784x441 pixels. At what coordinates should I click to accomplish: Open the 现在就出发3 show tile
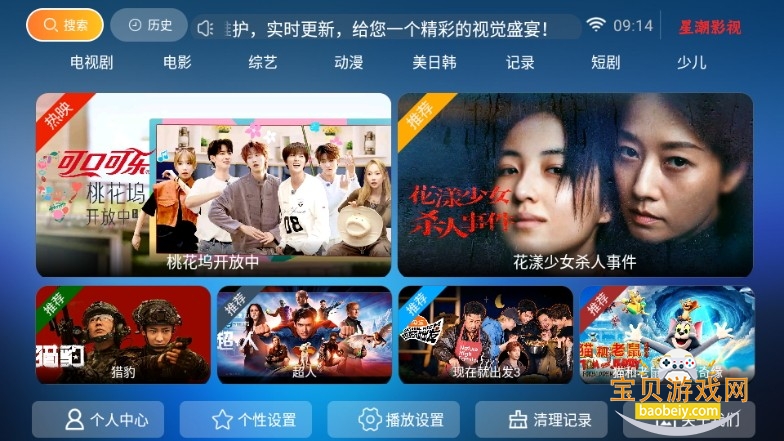tap(486, 334)
